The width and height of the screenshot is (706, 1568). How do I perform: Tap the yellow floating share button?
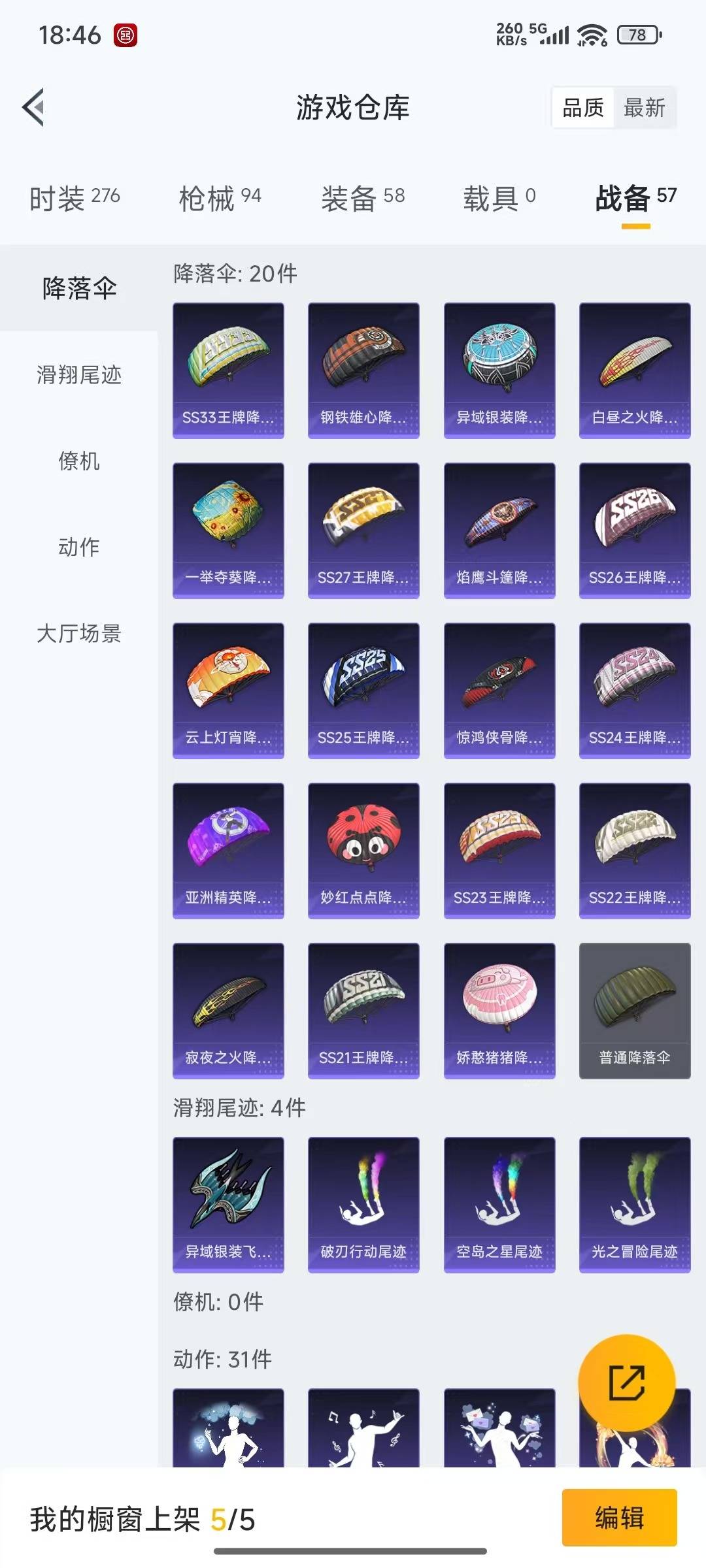tap(627, 1383)
